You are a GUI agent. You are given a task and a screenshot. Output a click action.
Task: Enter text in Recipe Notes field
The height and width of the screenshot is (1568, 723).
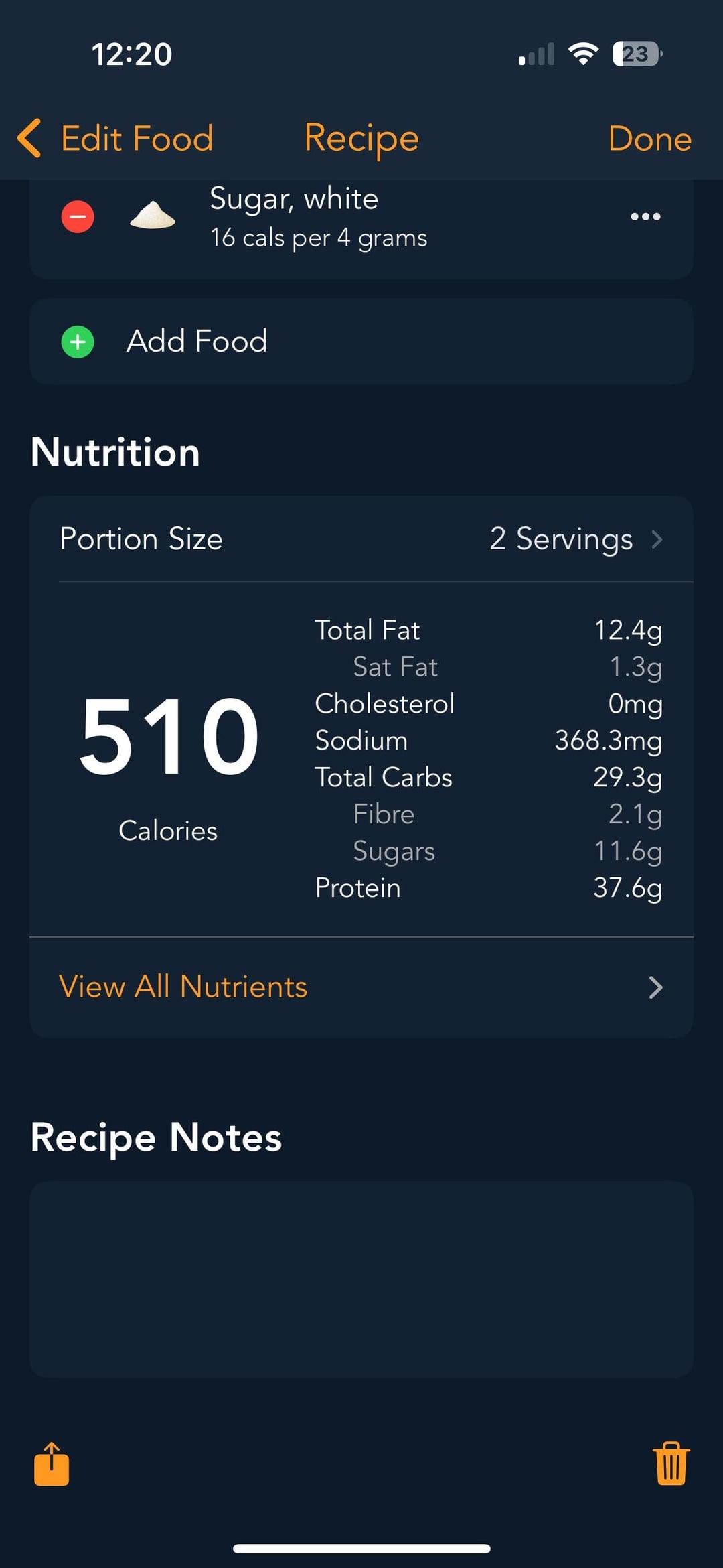[360, 1279]
